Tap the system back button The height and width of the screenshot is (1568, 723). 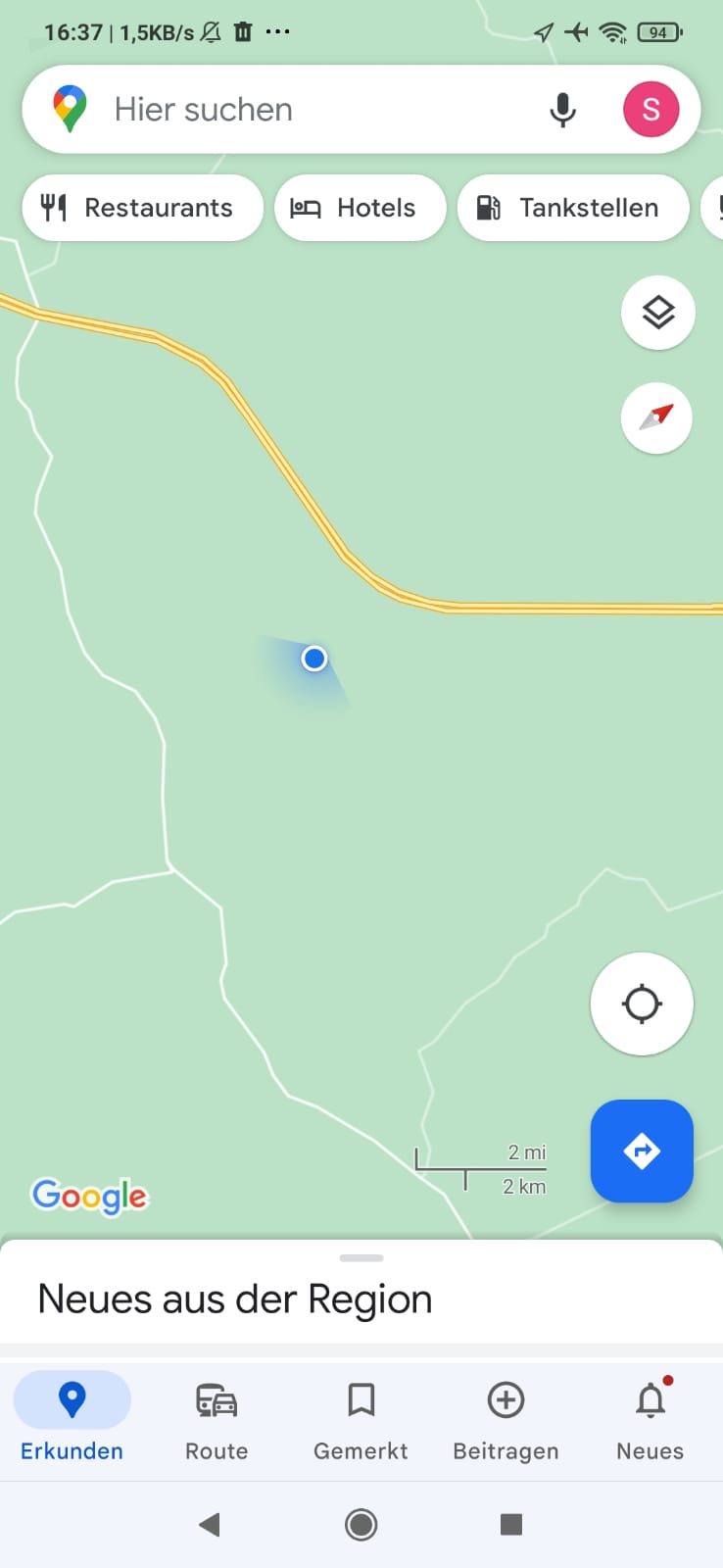coord(209,1524)
